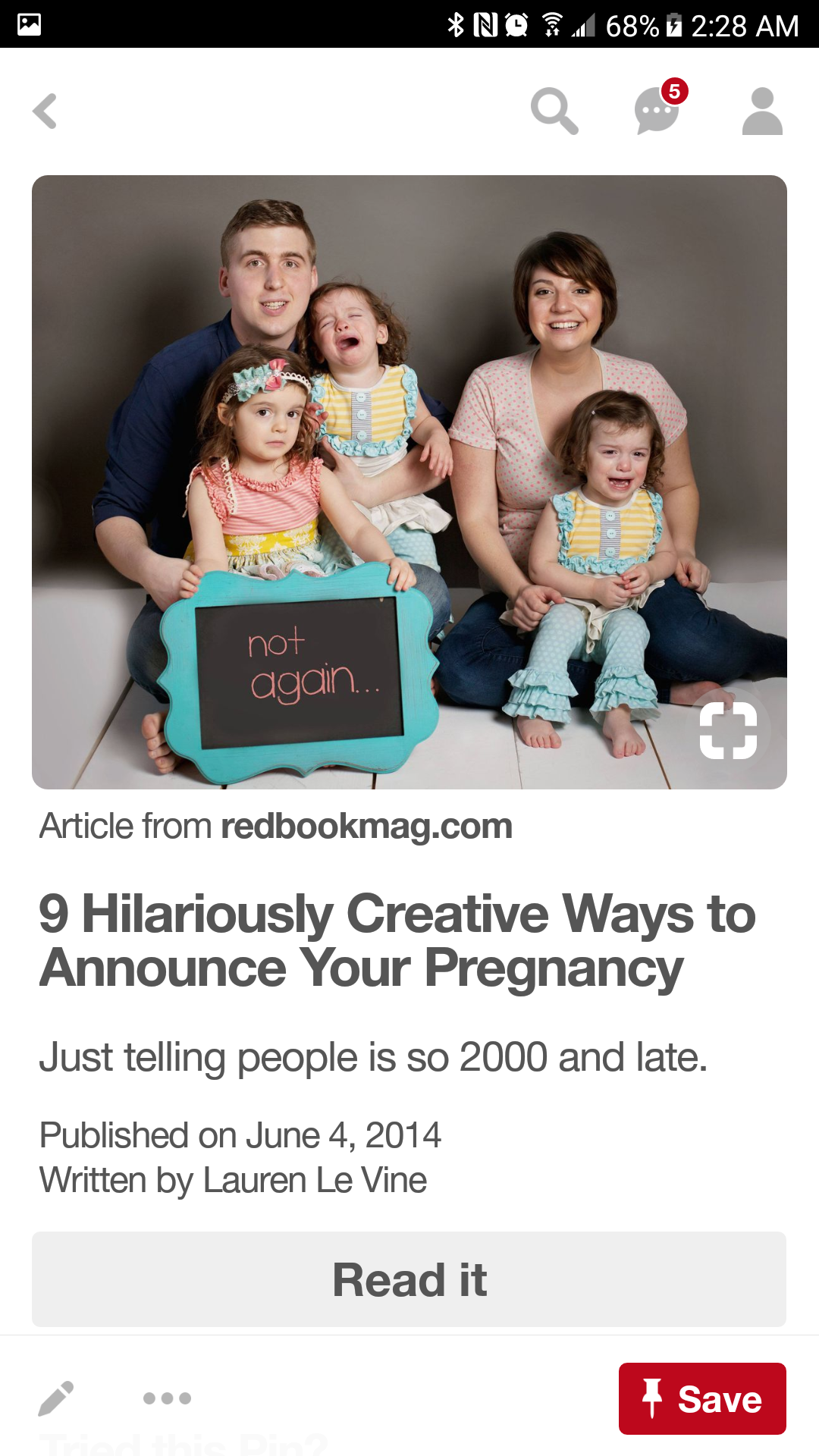Open the pregnancy announcement pin image

409,455
